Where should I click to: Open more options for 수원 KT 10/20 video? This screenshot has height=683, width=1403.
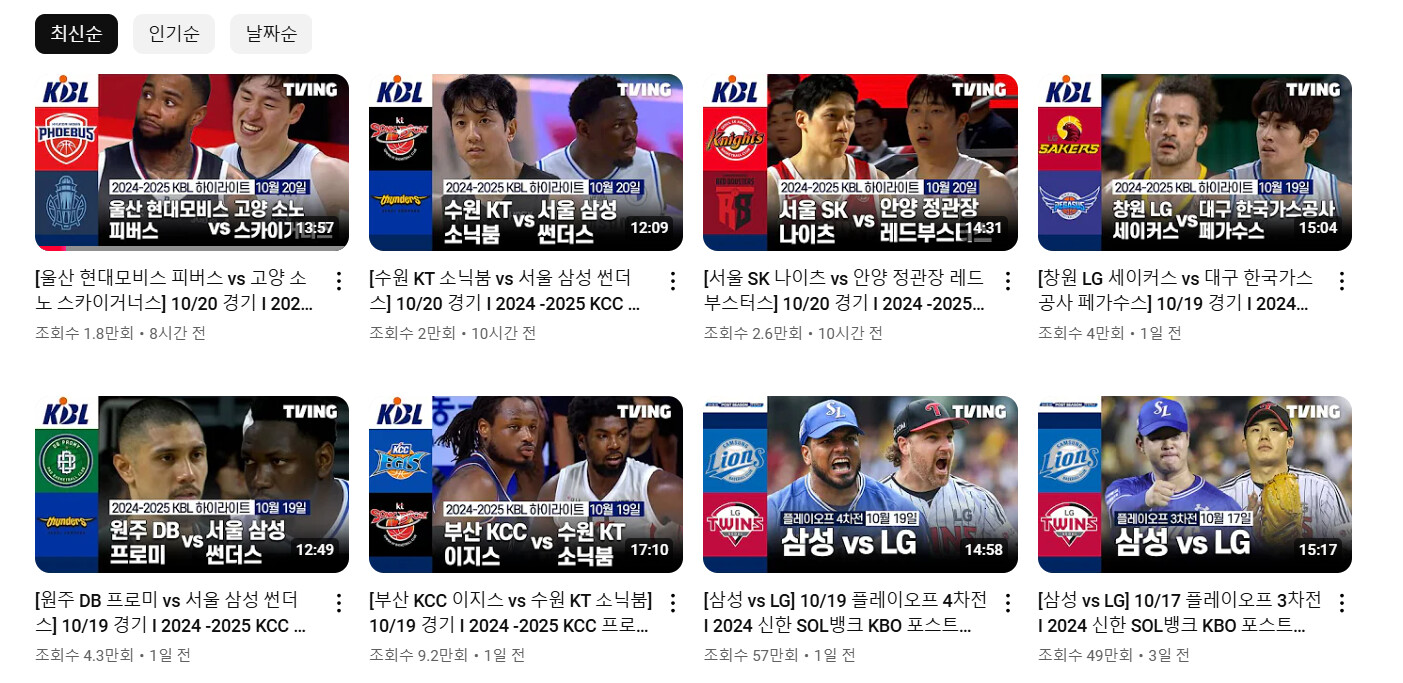[x=673, y=281]
